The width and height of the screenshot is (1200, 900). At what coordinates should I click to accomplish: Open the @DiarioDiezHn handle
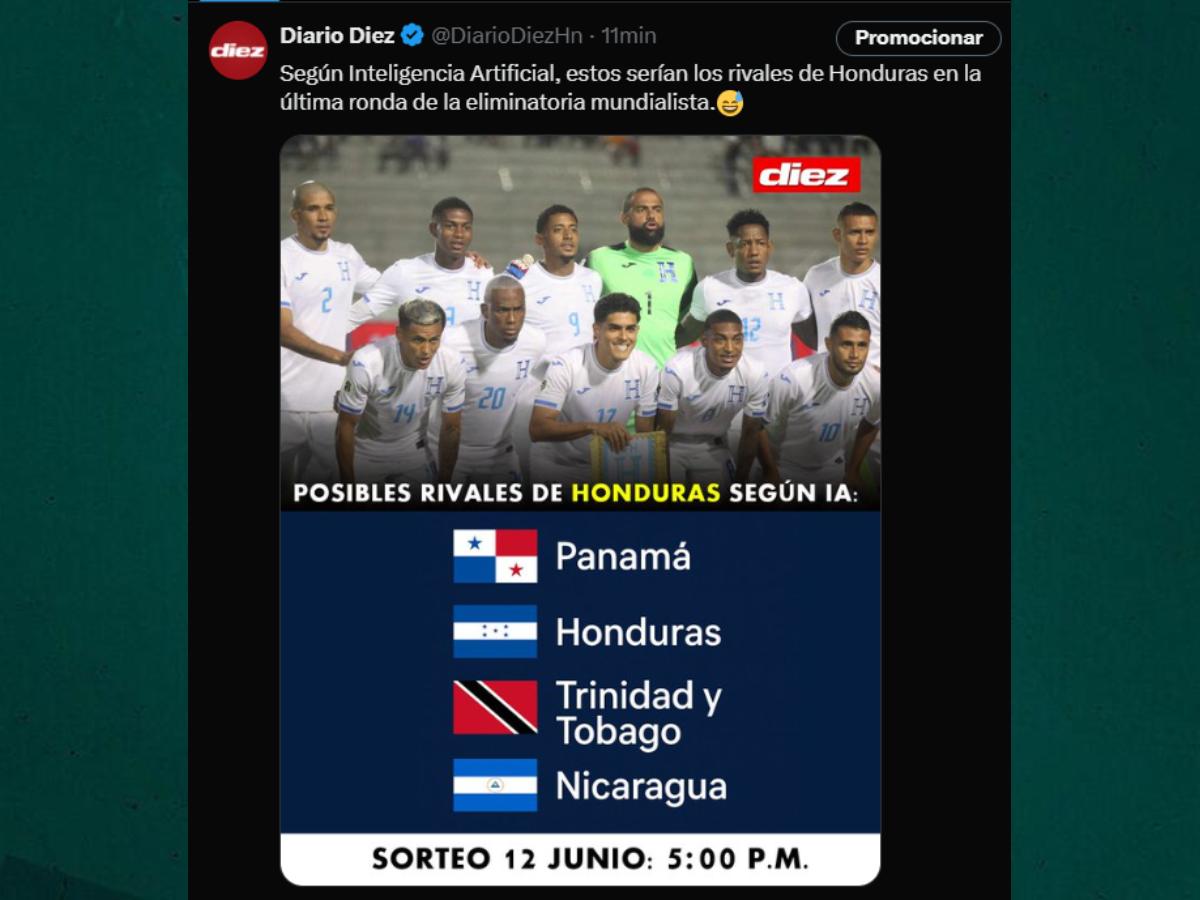coord(507,36)
